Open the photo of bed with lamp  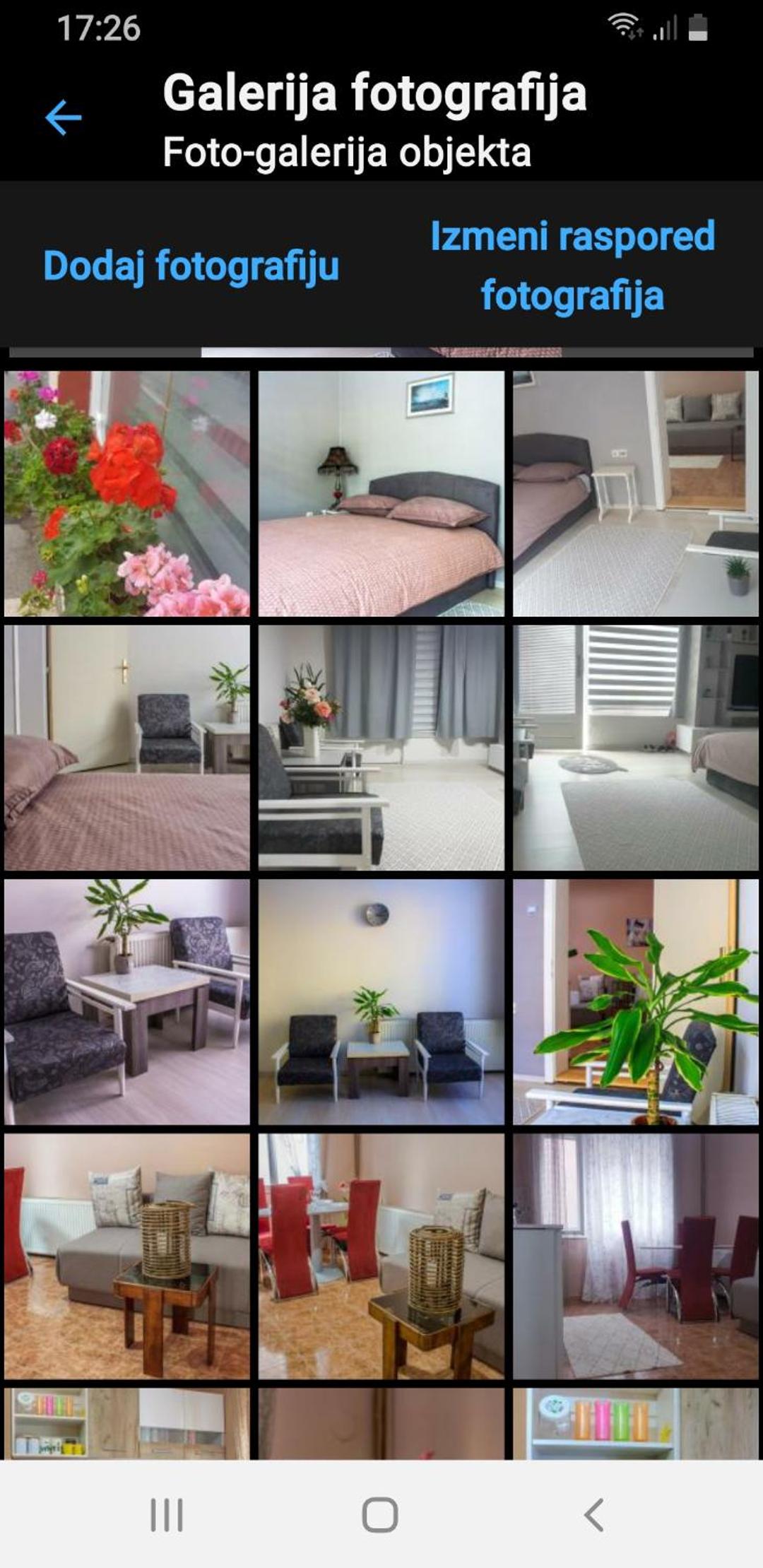(381, 493)
